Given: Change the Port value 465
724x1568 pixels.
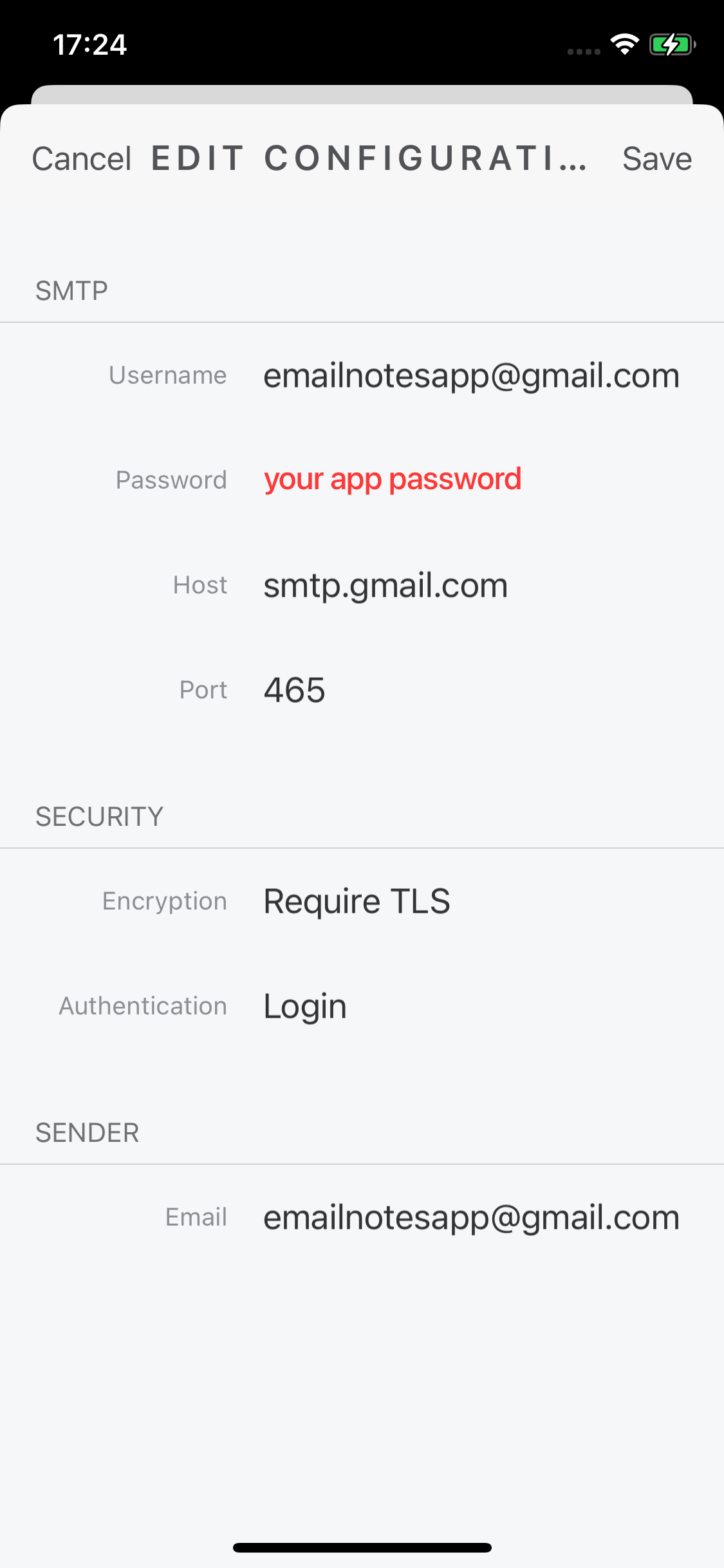Looking at the screenshot, I should [295, 689].
